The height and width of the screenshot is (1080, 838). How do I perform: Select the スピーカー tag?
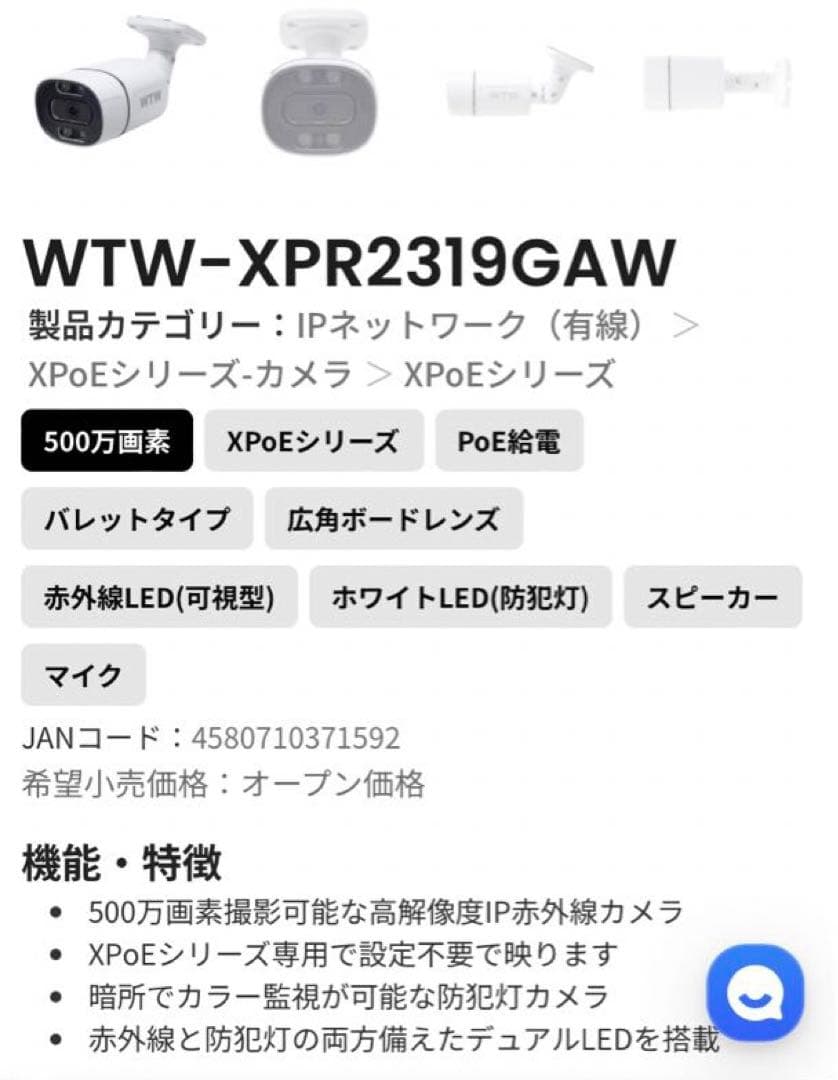(x=713, y=597)
